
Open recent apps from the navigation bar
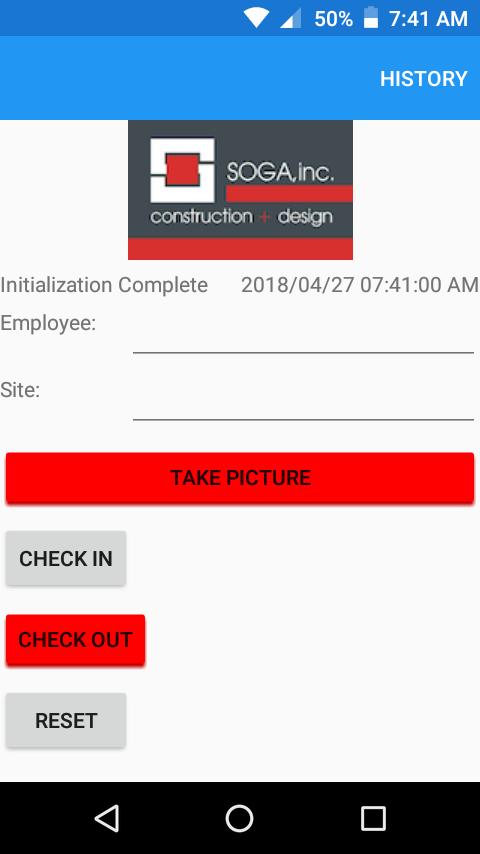tap(373, 818)
